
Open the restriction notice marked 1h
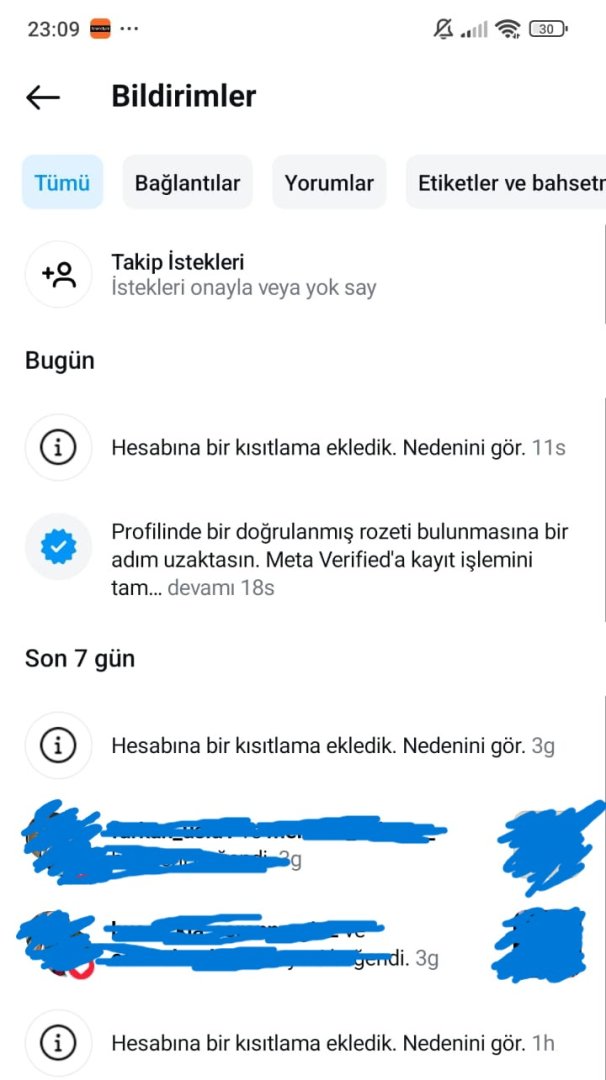tap(317, 1043)
